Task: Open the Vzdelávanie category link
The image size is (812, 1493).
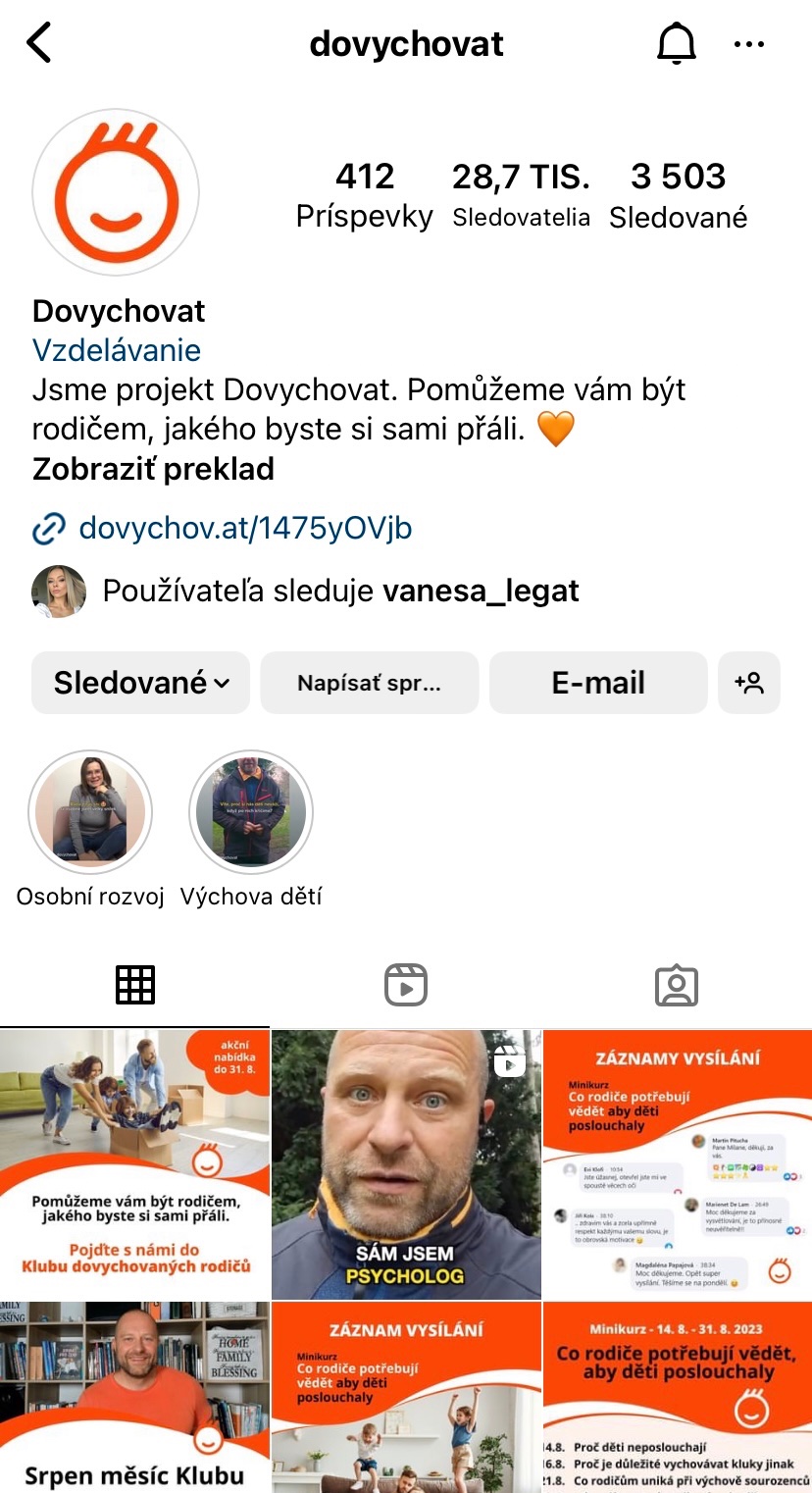Action: (117, 350)
